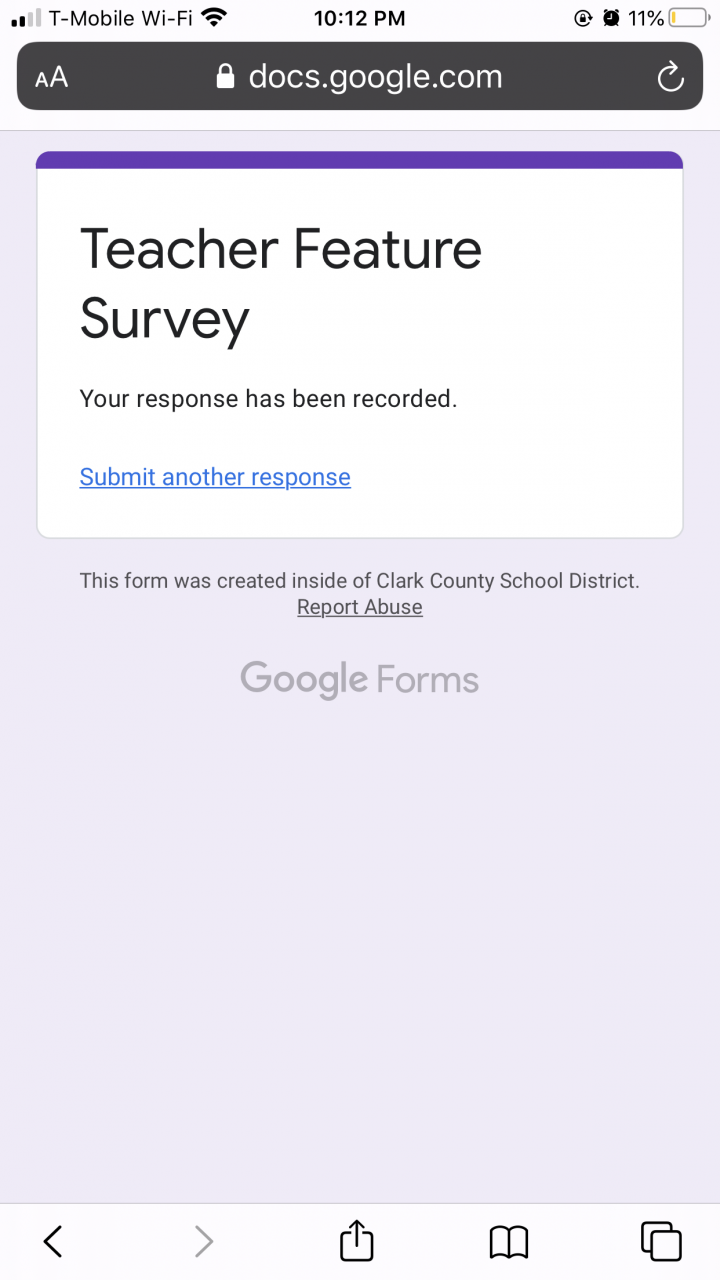Go back to the previous page
Screen dimensions: 720x1280
click(53, 1241)
